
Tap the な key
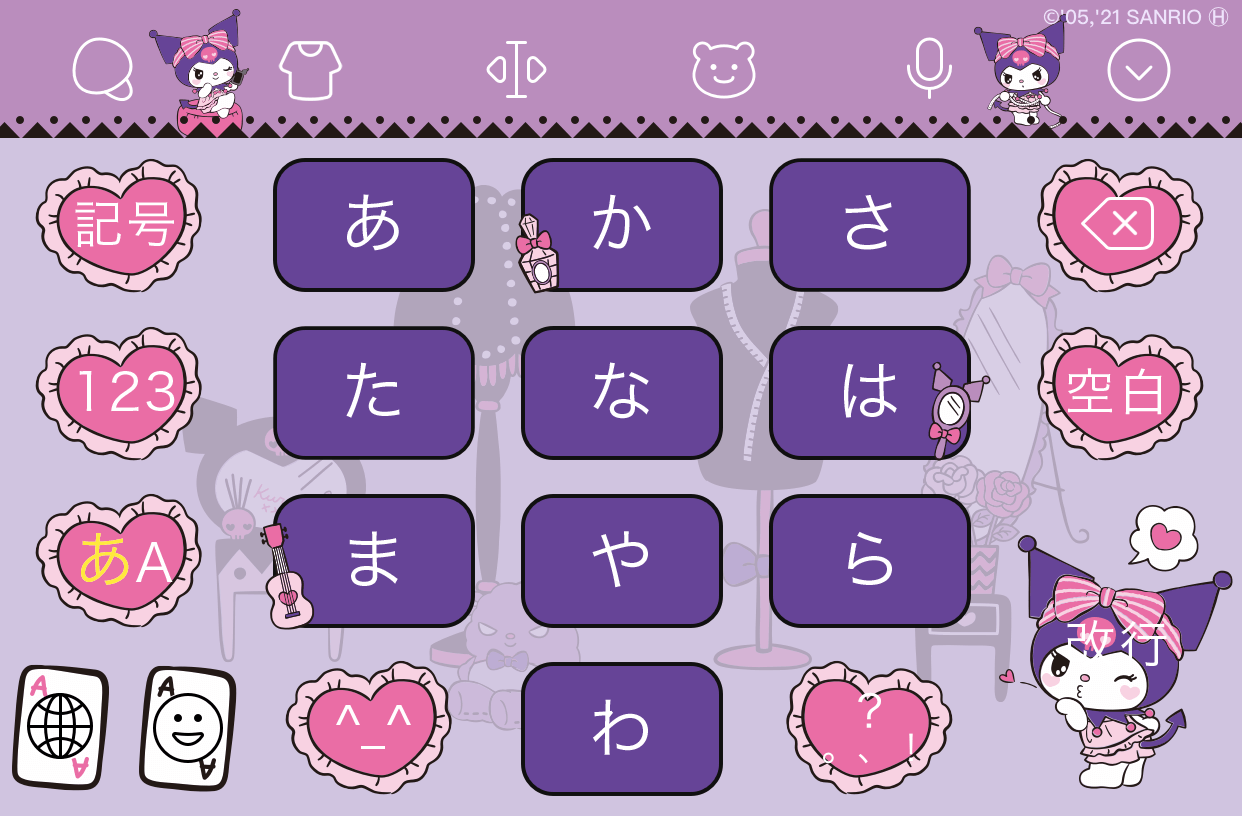pos(621,392)
